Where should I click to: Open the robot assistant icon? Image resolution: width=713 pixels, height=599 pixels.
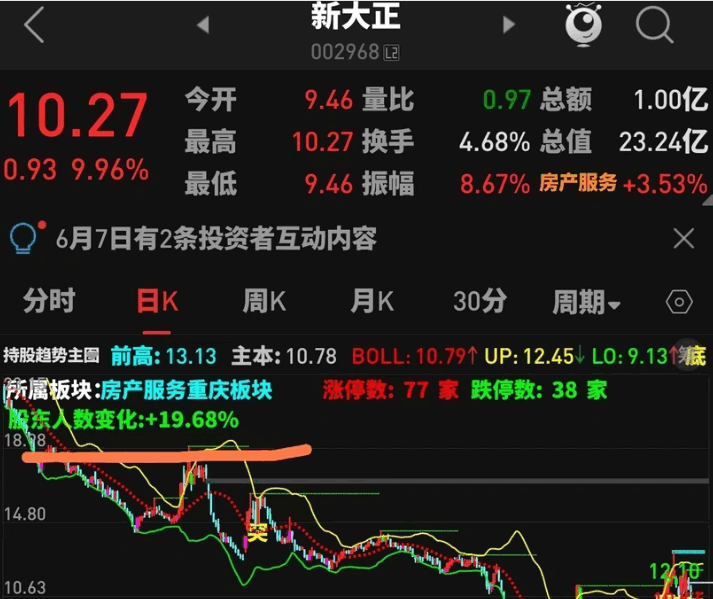(583, 25)
